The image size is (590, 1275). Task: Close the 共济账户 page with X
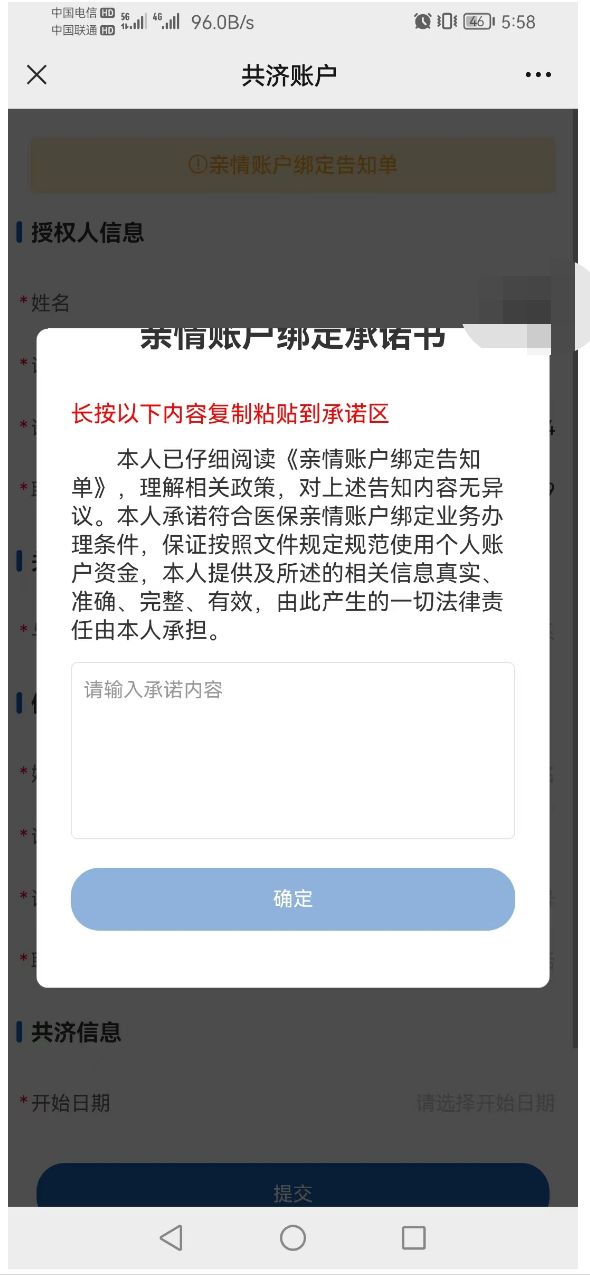point(37,75)
